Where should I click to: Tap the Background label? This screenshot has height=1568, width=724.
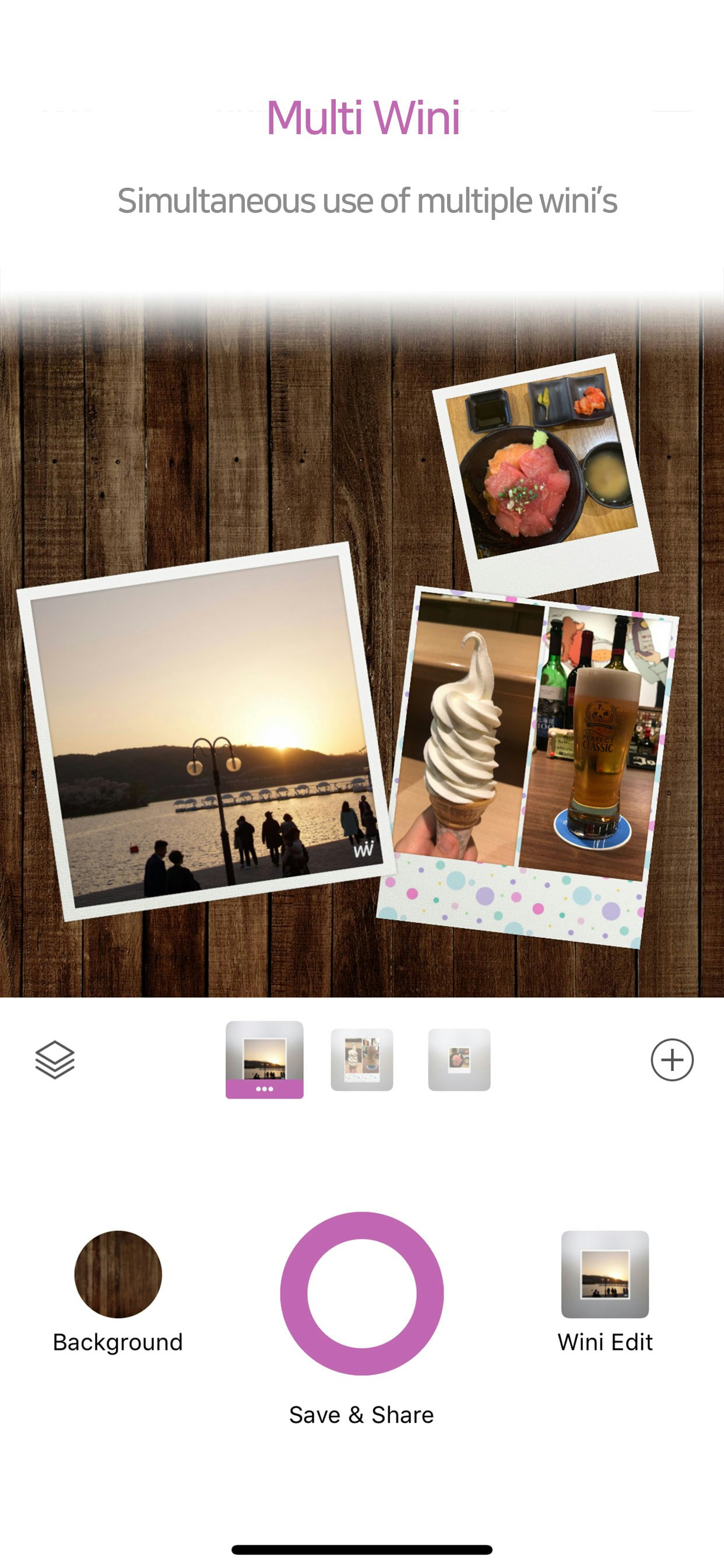(118, 1342)
